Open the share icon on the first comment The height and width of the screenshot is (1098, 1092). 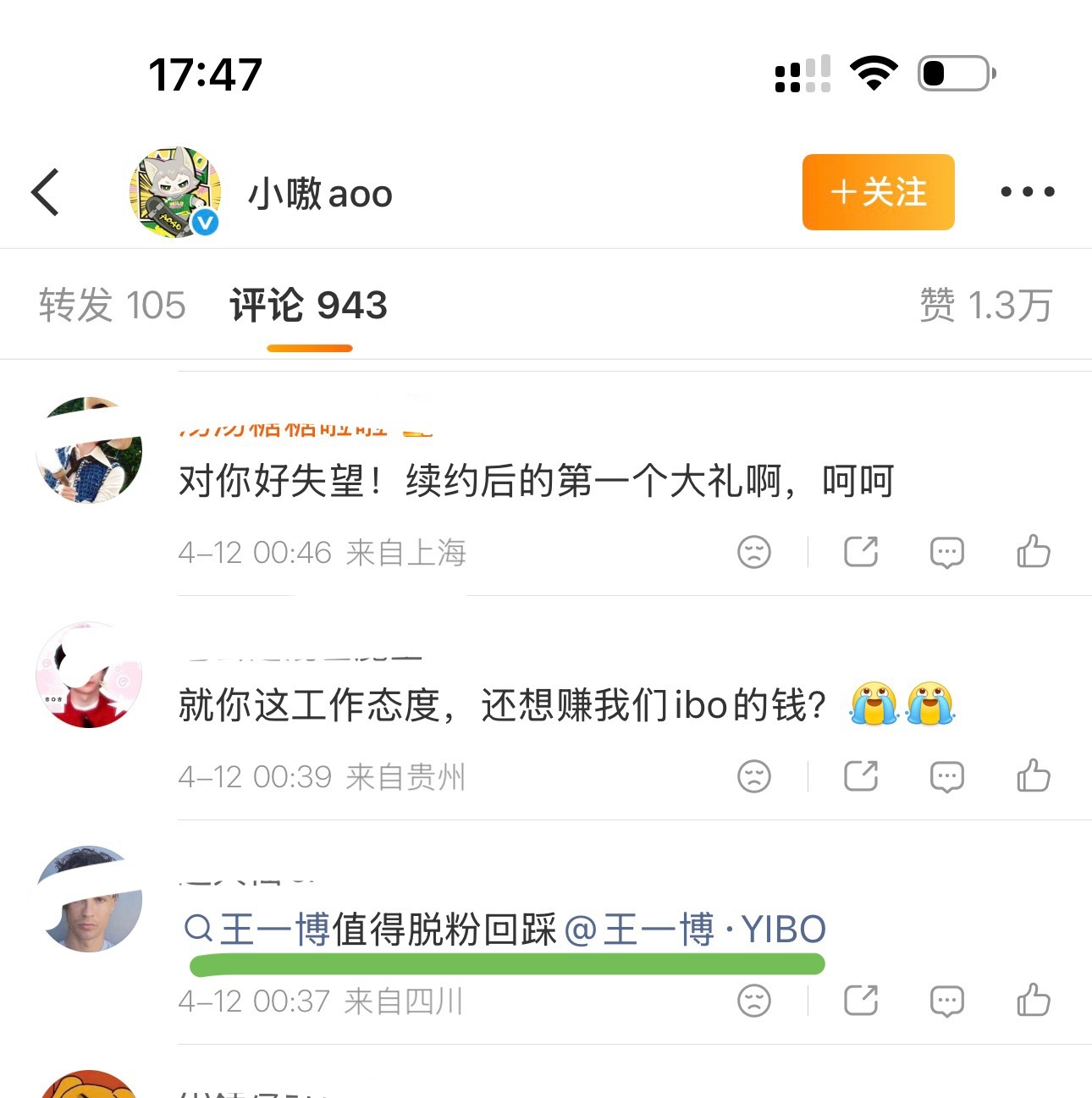[x=862, y=551]
